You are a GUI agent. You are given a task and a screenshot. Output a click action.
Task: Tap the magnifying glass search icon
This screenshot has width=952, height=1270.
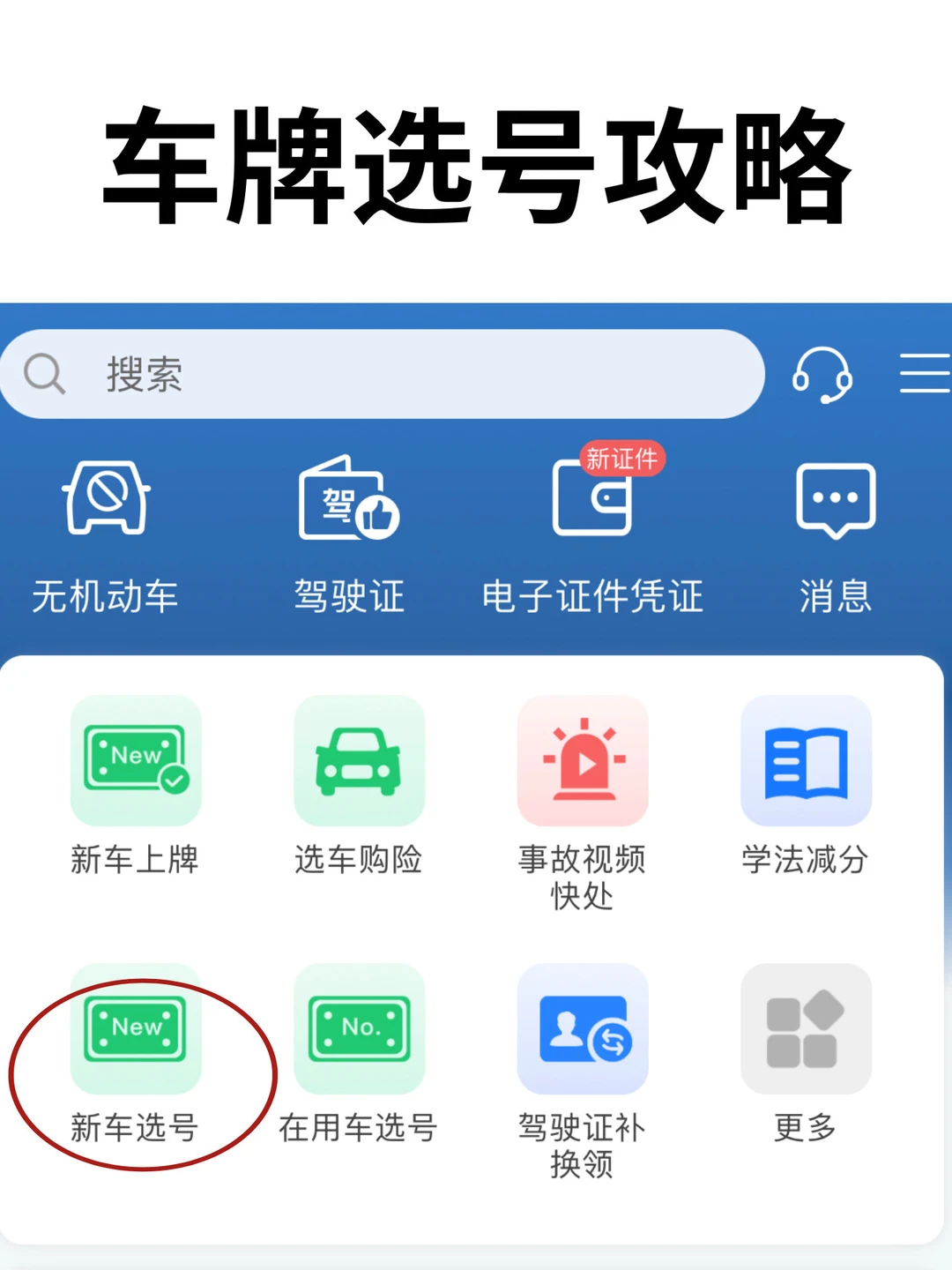46,373
